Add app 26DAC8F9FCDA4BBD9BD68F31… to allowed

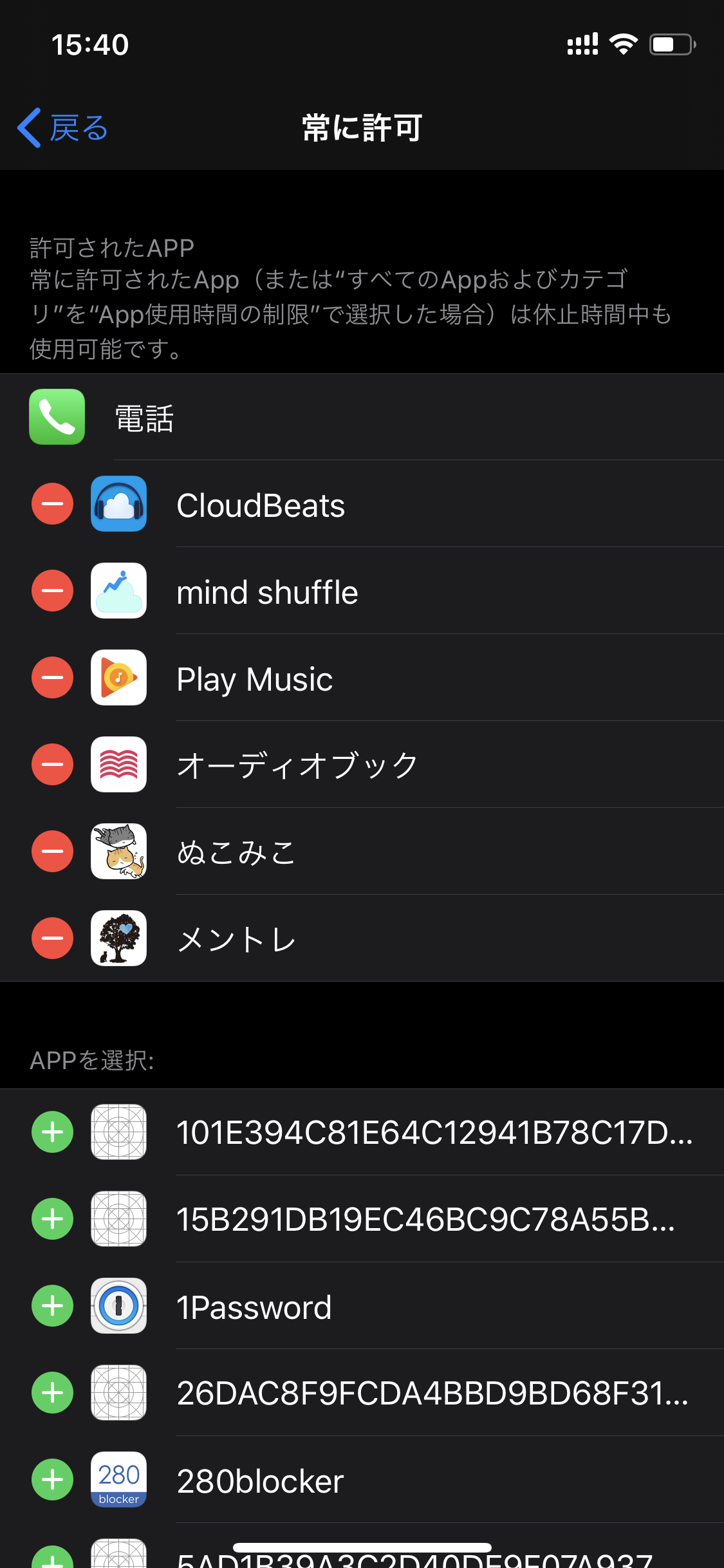click(52, 1393)
